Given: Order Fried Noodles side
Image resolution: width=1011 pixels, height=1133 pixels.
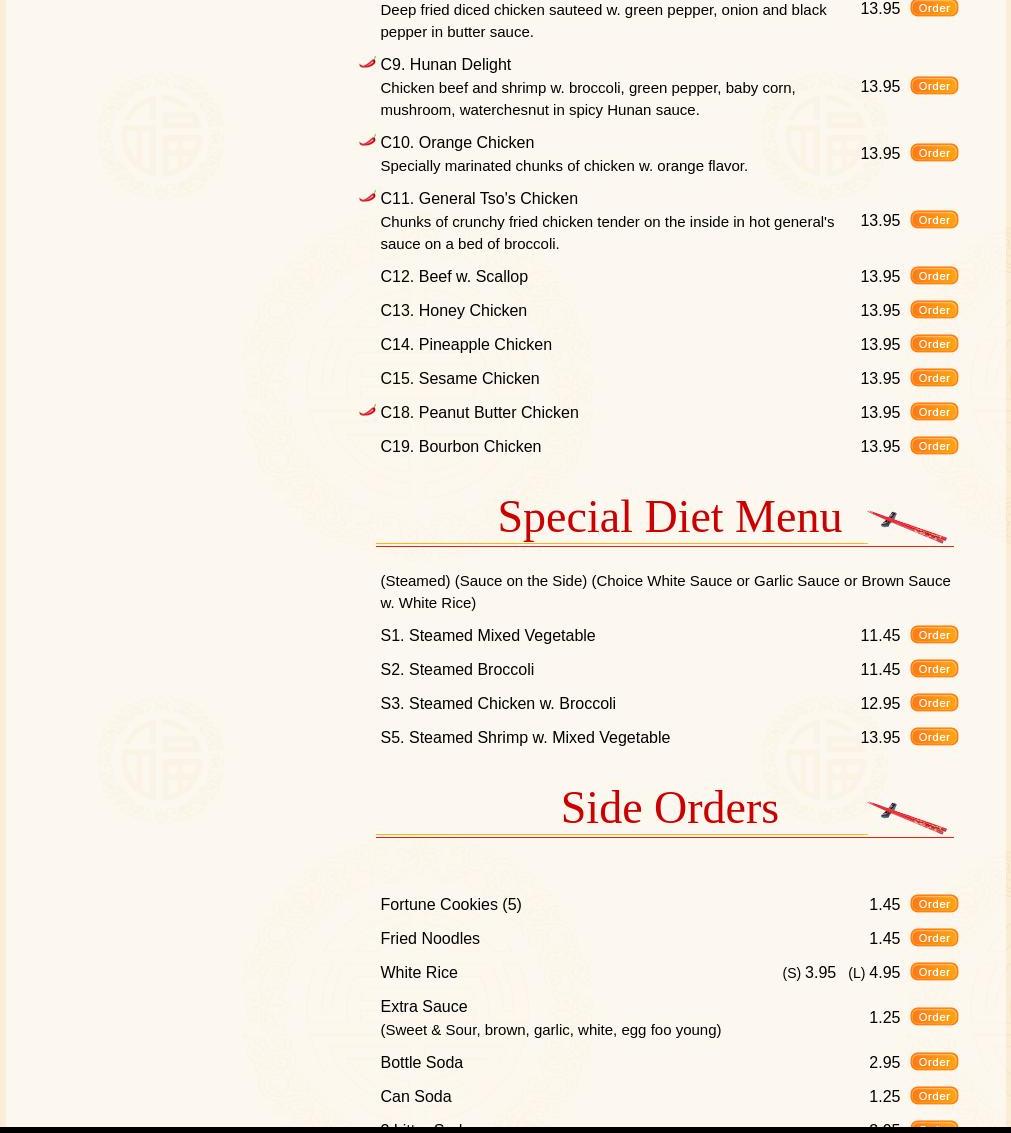Looking at the screenshot, I should coord(934,938).
